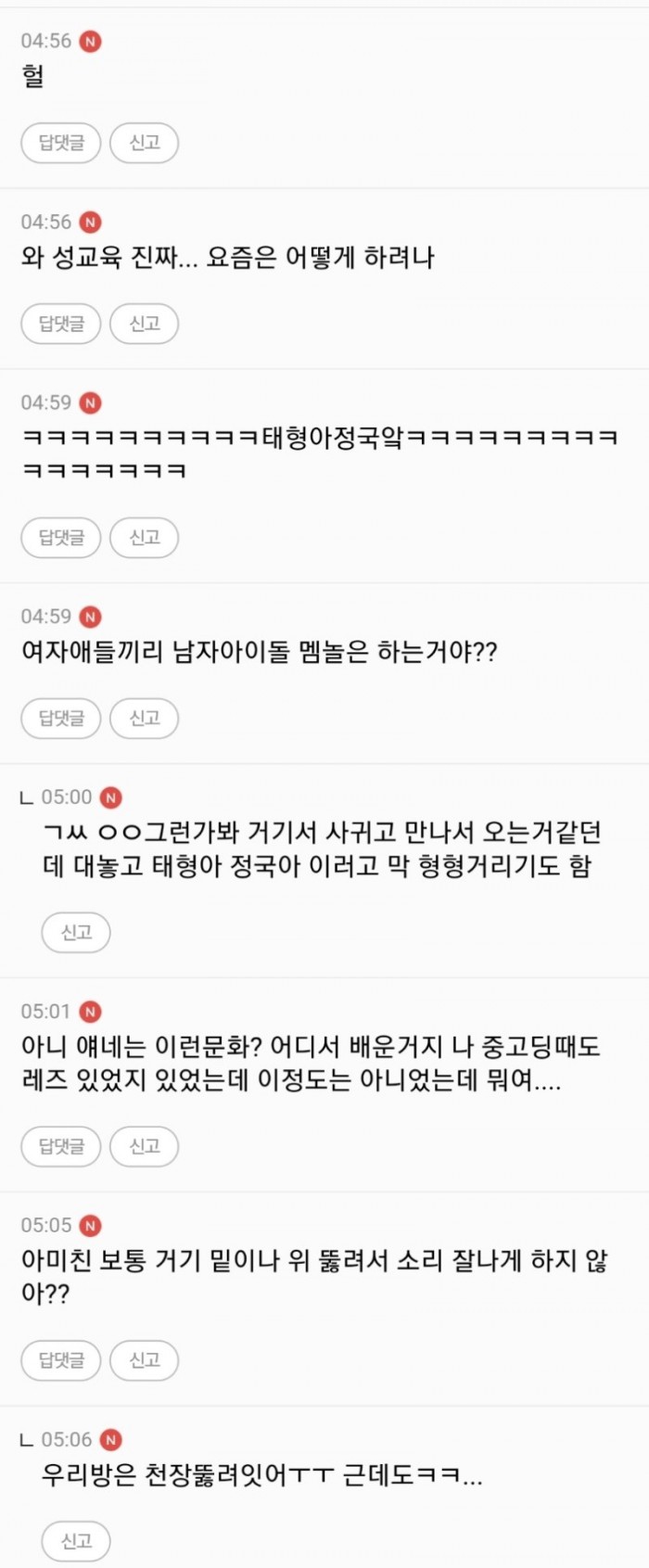Reply to the 아니 얘네는 이런문화 comment

click(x=60, y=1147)
